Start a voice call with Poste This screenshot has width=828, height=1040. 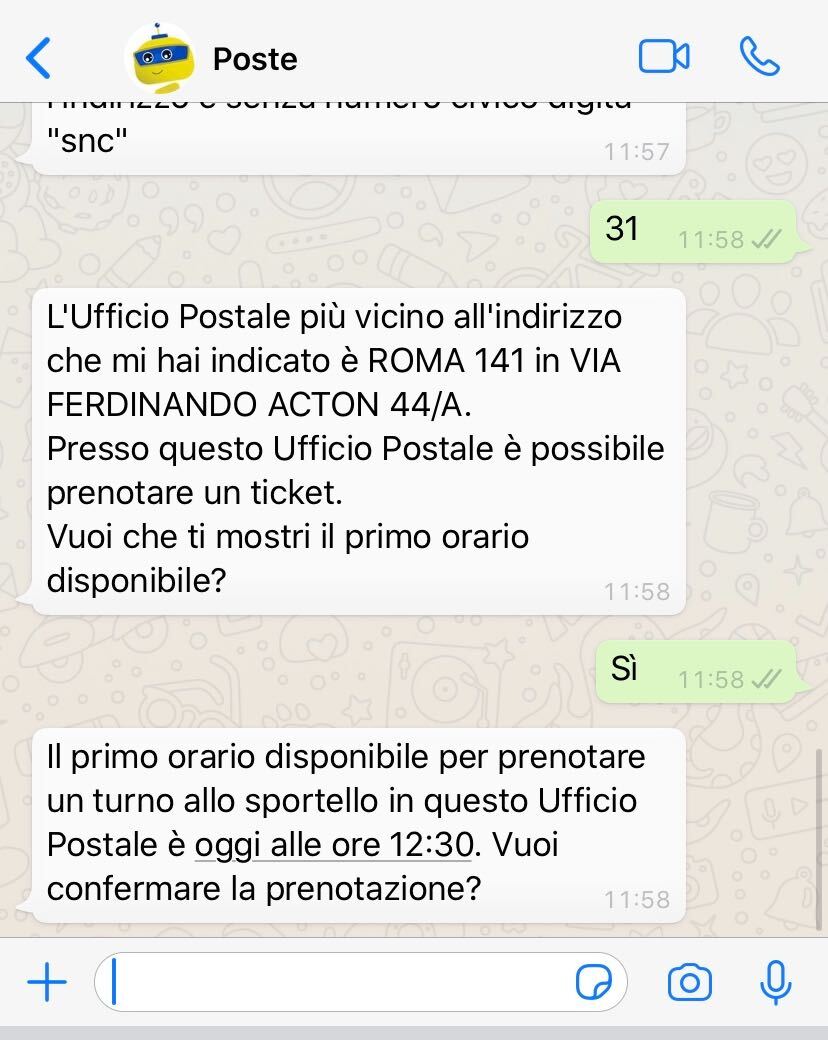tap(759, 57)
